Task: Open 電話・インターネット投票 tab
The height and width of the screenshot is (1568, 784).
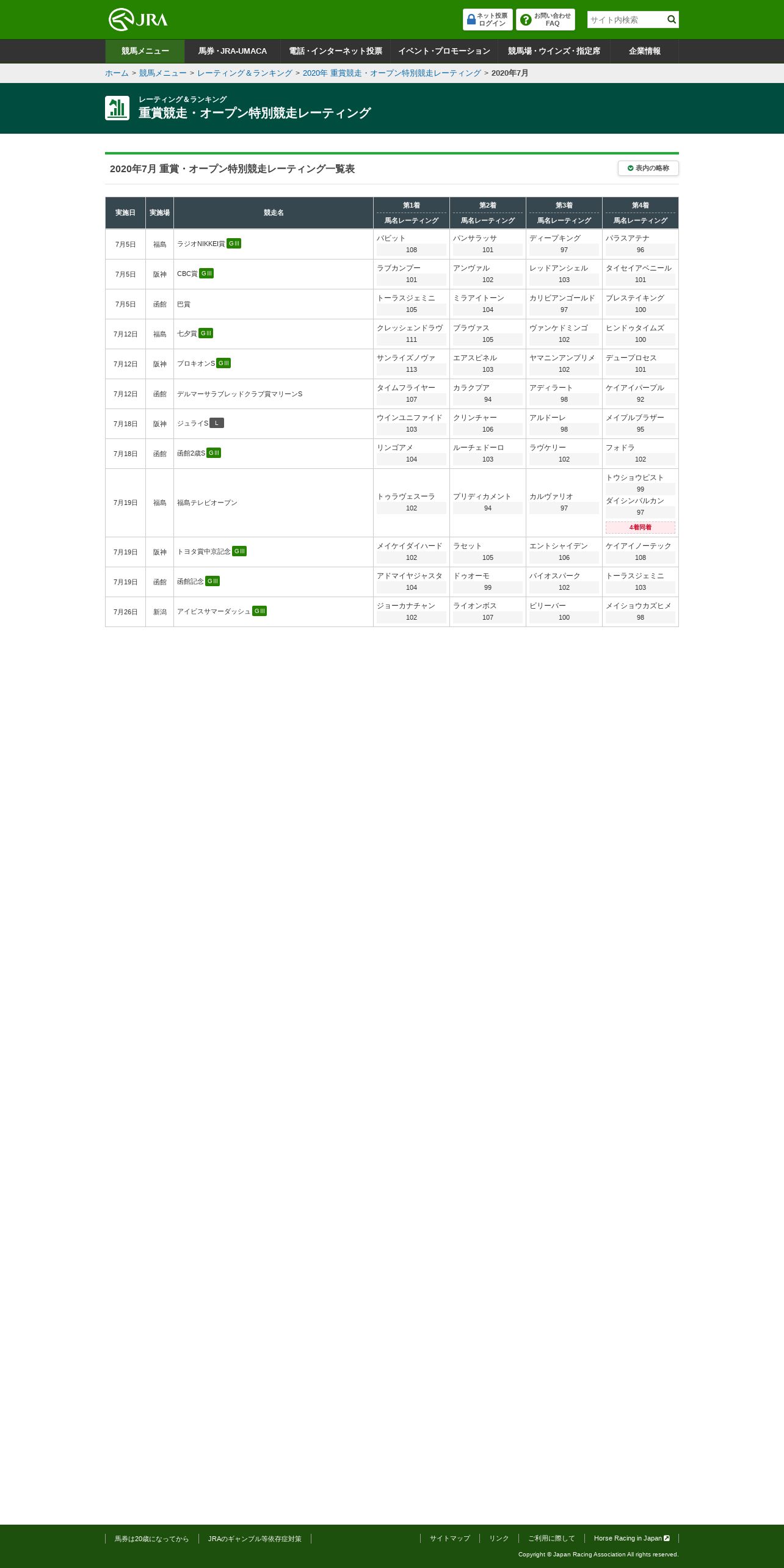Action: (335, 51)
